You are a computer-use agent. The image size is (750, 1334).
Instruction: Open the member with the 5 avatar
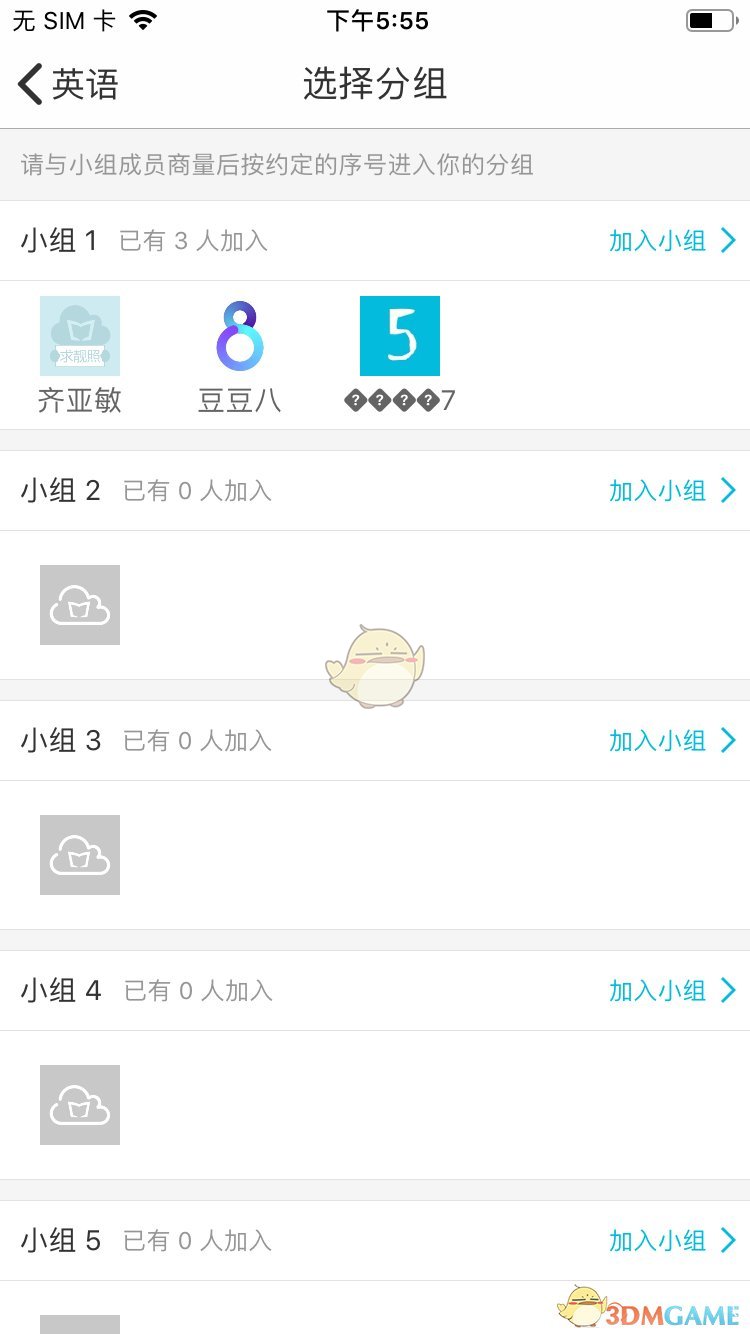(400, 336)
